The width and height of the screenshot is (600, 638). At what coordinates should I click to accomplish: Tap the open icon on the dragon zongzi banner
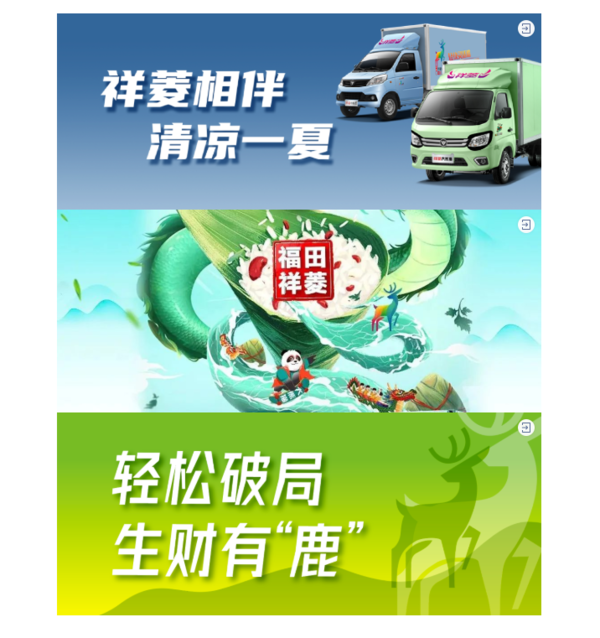(527, 228)
